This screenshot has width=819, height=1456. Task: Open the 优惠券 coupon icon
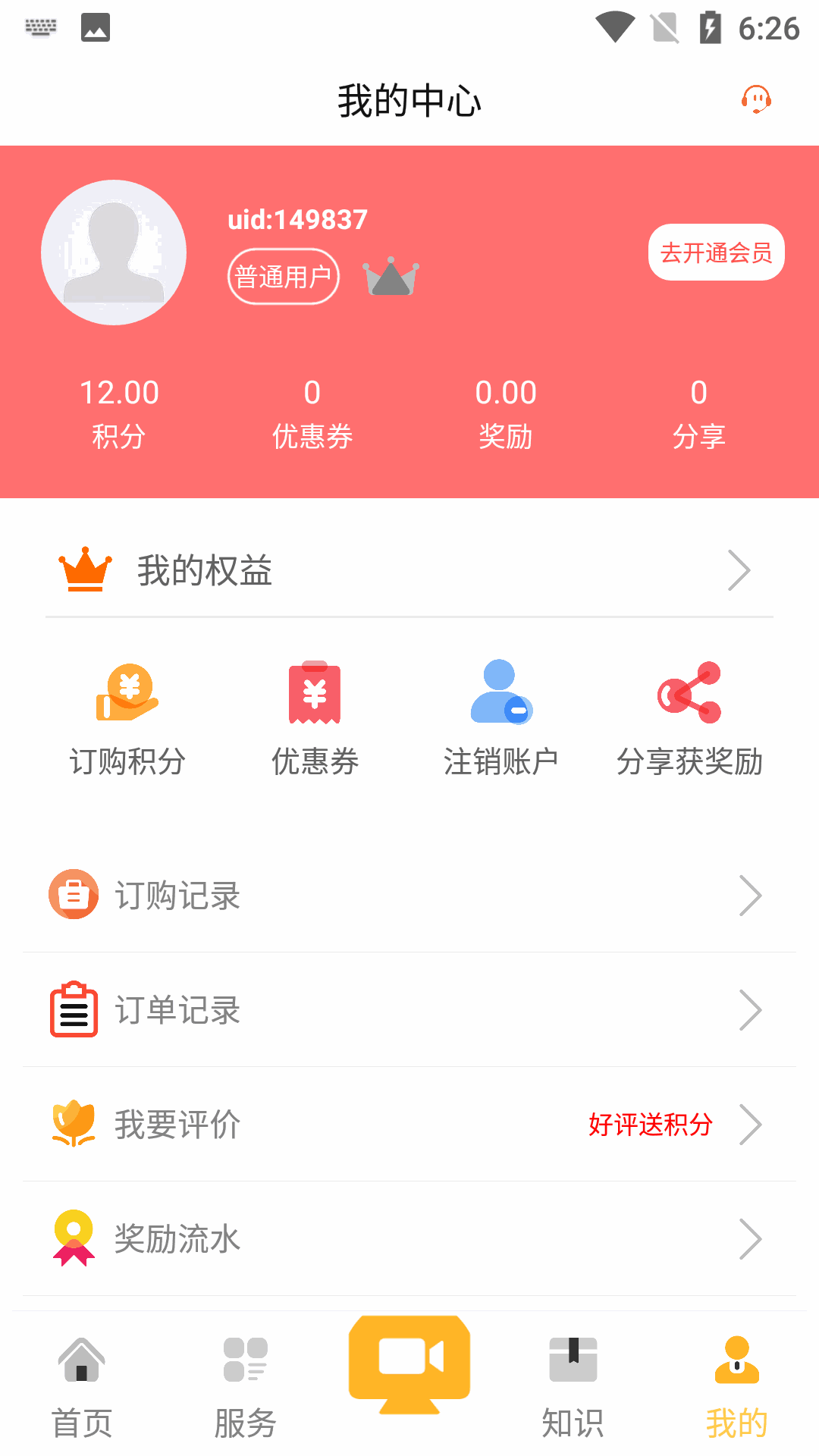(315, 692)
